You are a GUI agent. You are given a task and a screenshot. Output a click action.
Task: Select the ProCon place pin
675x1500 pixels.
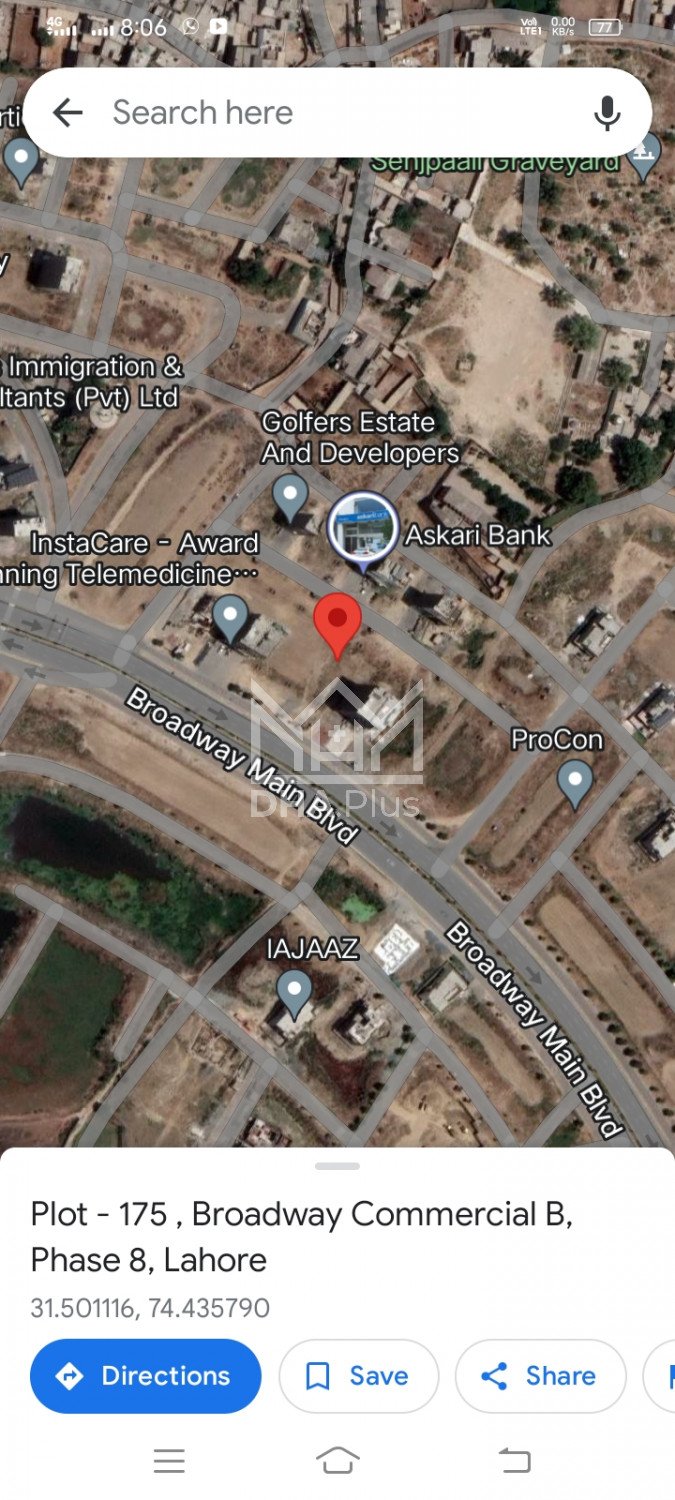pos(575,781)
